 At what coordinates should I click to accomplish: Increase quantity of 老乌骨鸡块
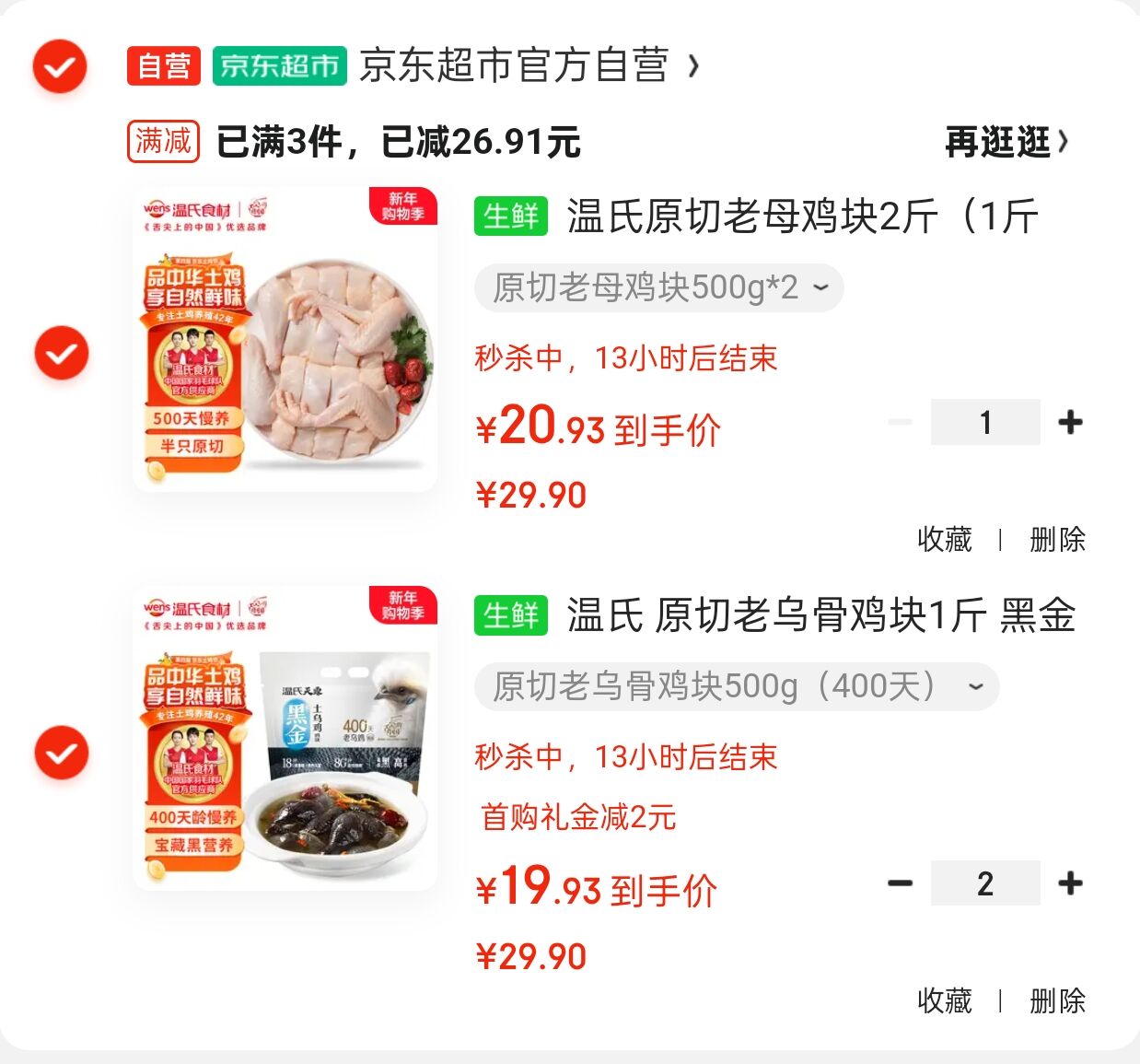[1070, 884]
